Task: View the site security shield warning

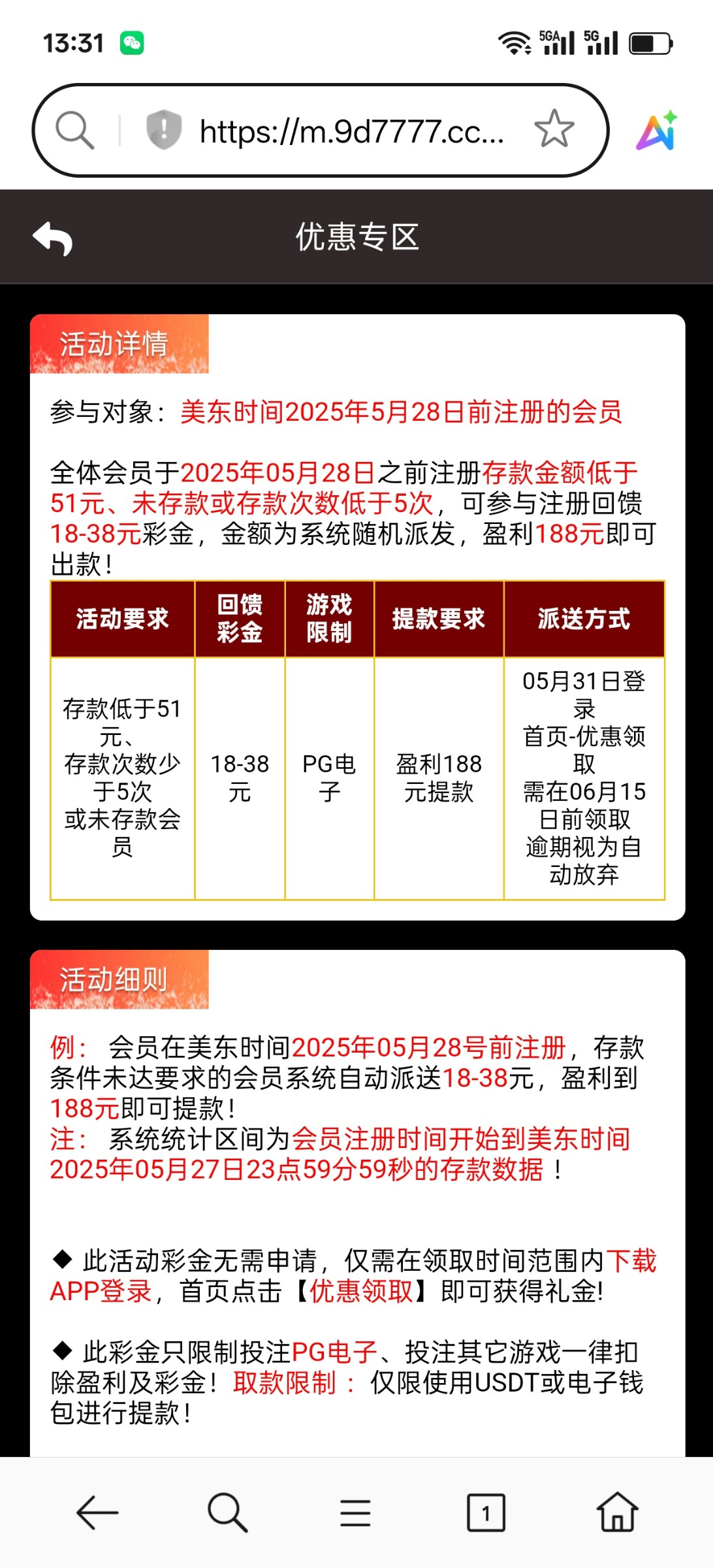Action: click(x=163, y=129)
